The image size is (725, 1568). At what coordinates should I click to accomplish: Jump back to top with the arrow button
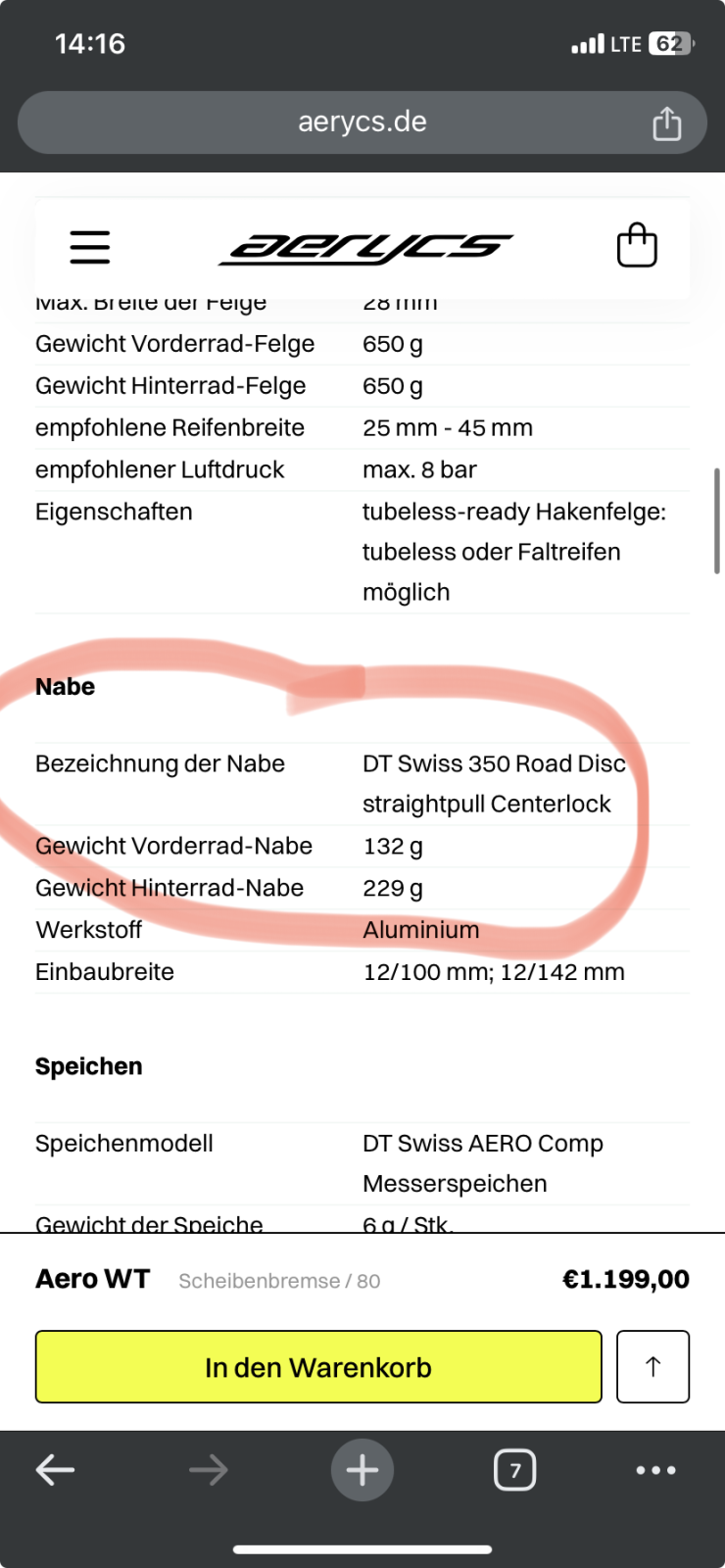click(x=652, y=1367)
